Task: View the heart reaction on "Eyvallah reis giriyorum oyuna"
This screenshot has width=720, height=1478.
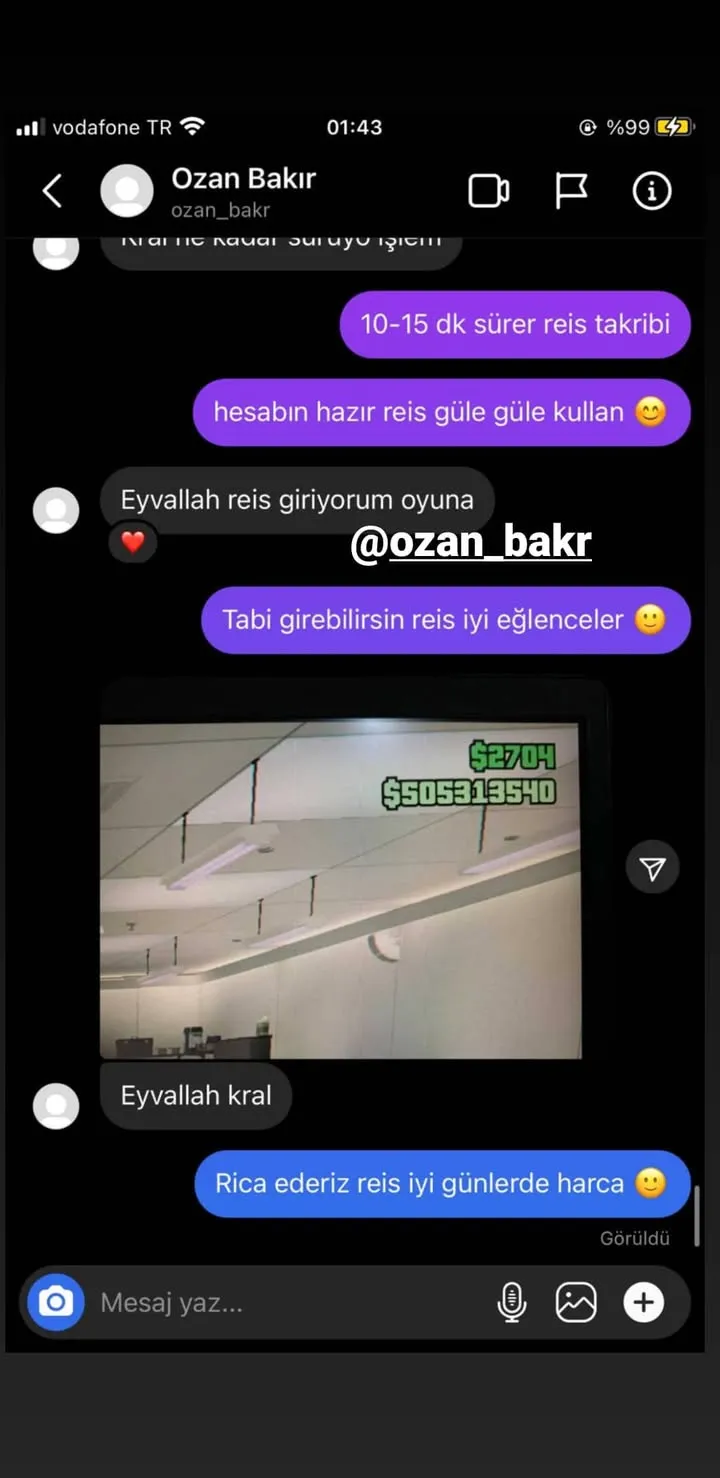Action: [x=133, y=543]
